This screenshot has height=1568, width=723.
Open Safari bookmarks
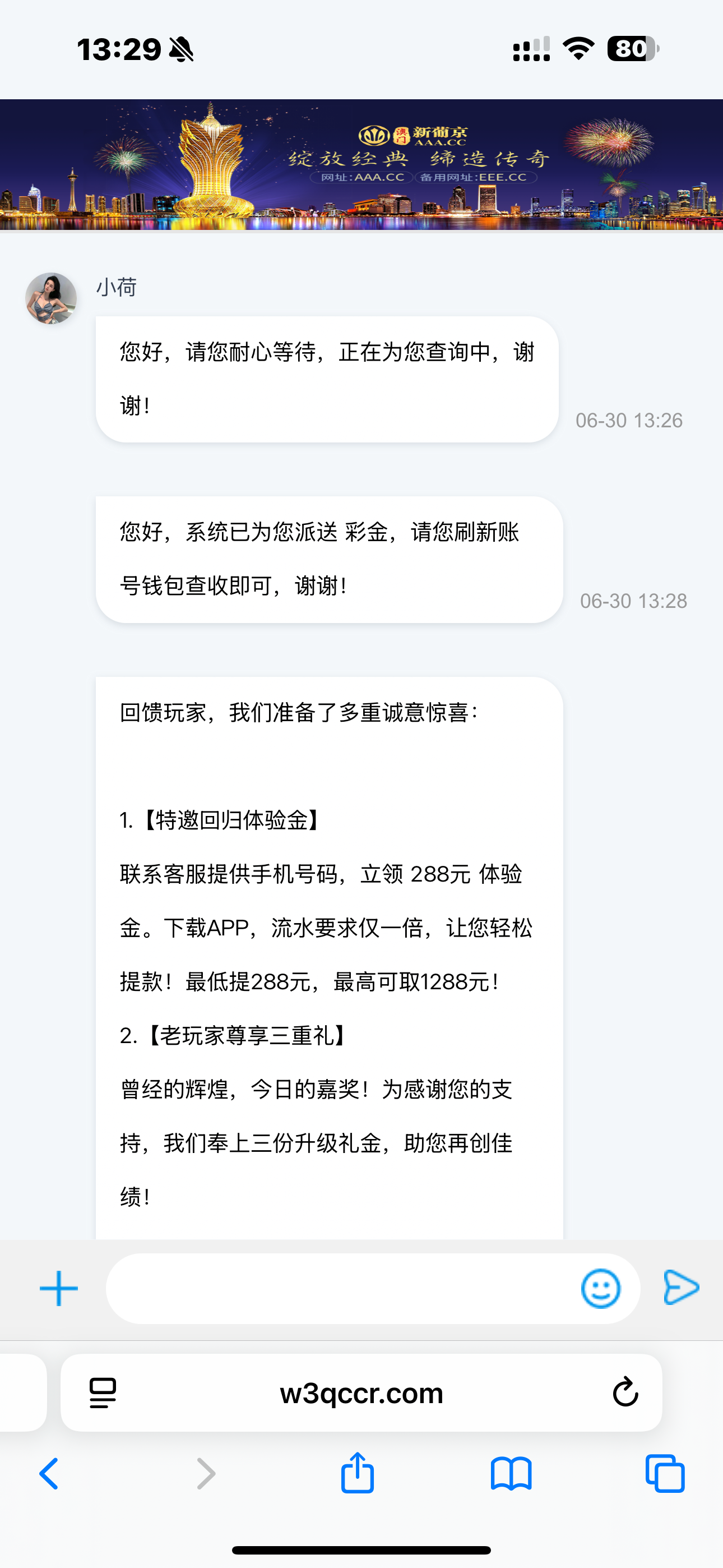511,1474
